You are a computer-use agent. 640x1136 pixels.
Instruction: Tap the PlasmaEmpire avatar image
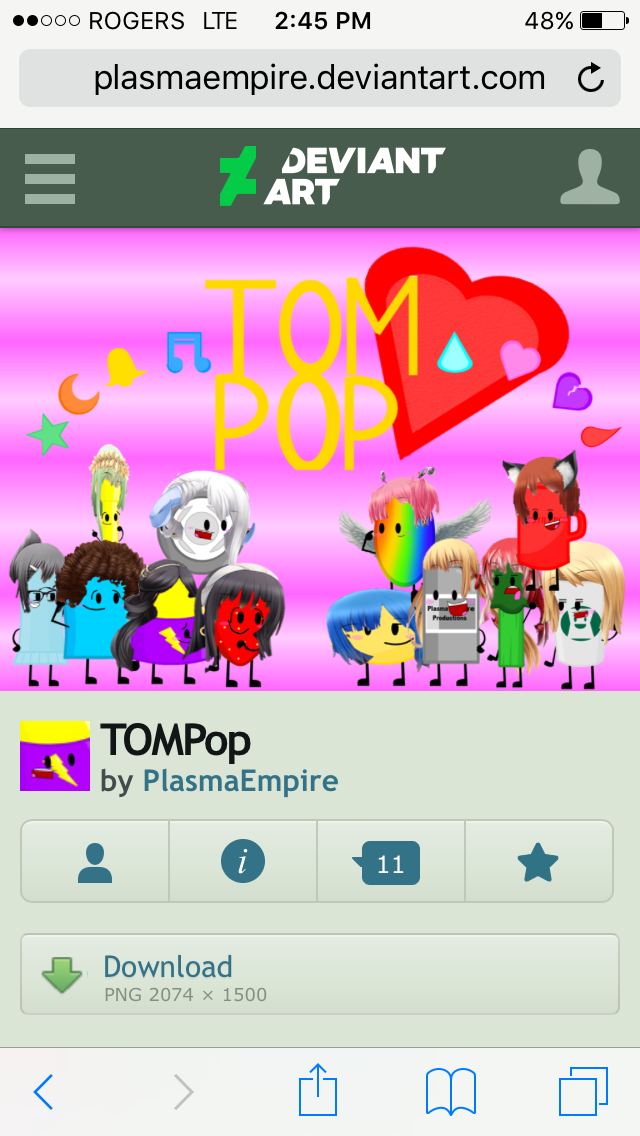tap(55, 757)
